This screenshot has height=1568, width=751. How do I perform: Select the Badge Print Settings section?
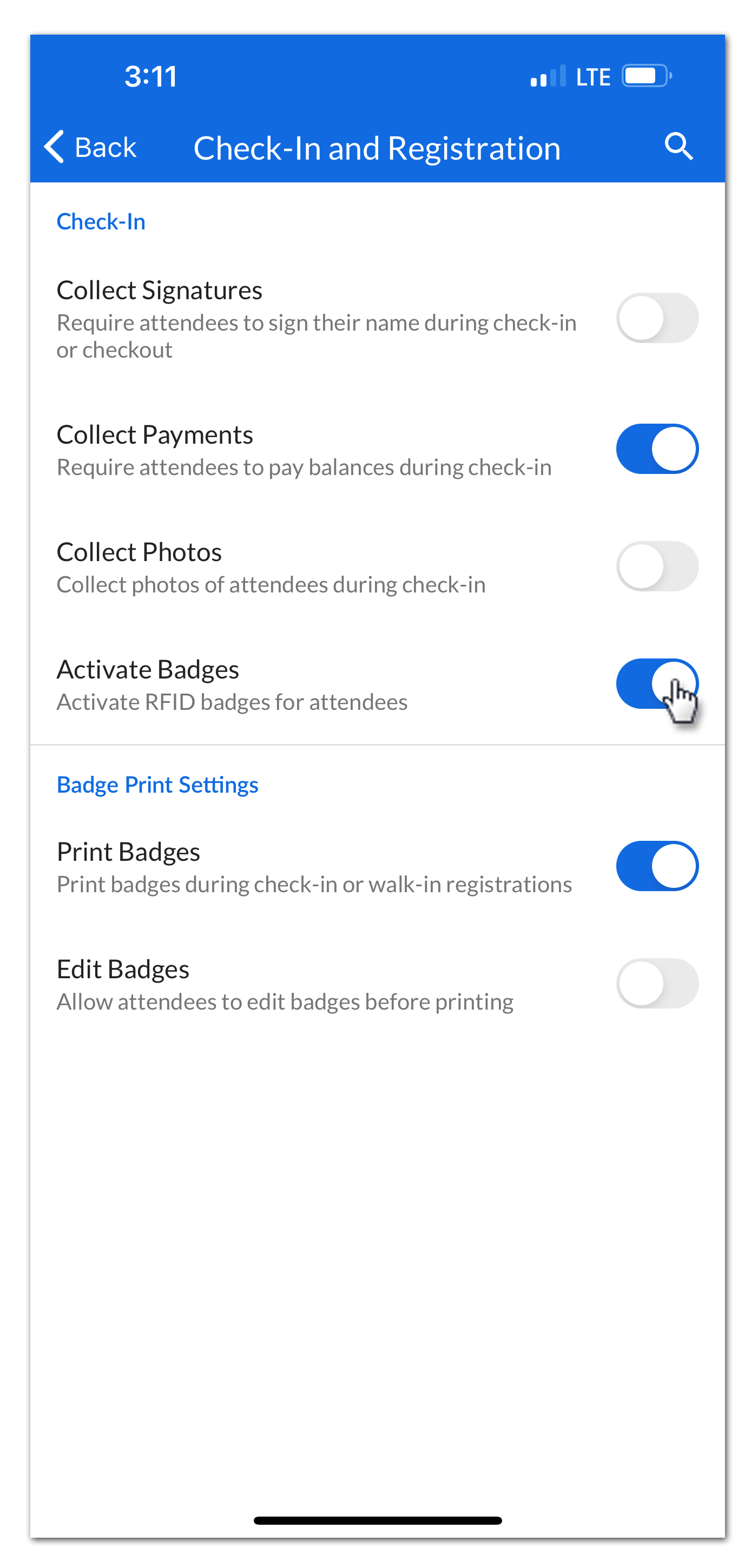(x=157, y=785)
